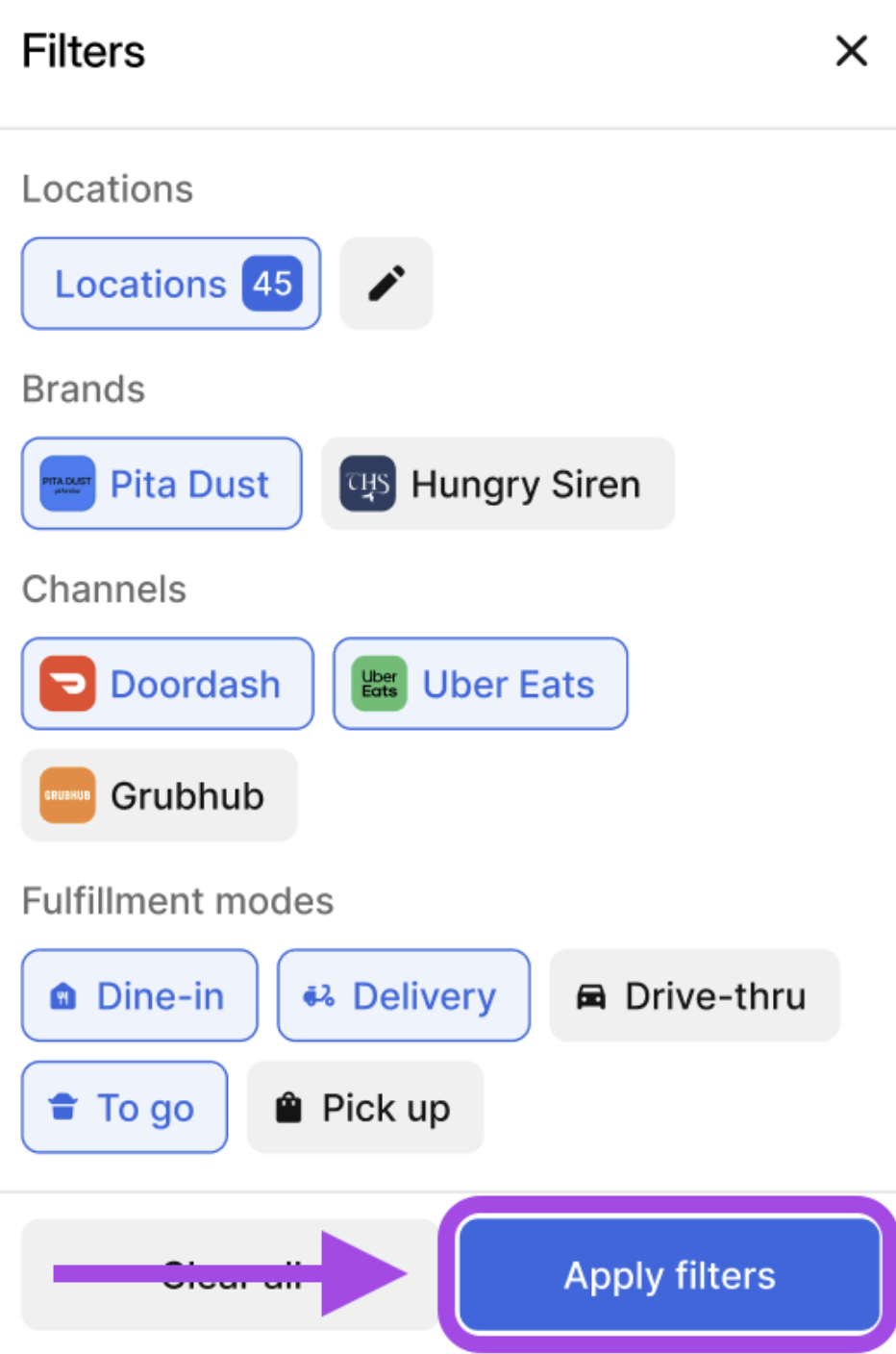Viewport: 896px width, 1354px height.
Task: Toggle the Uber Eats channel chip
Action: tap(480, 684)
